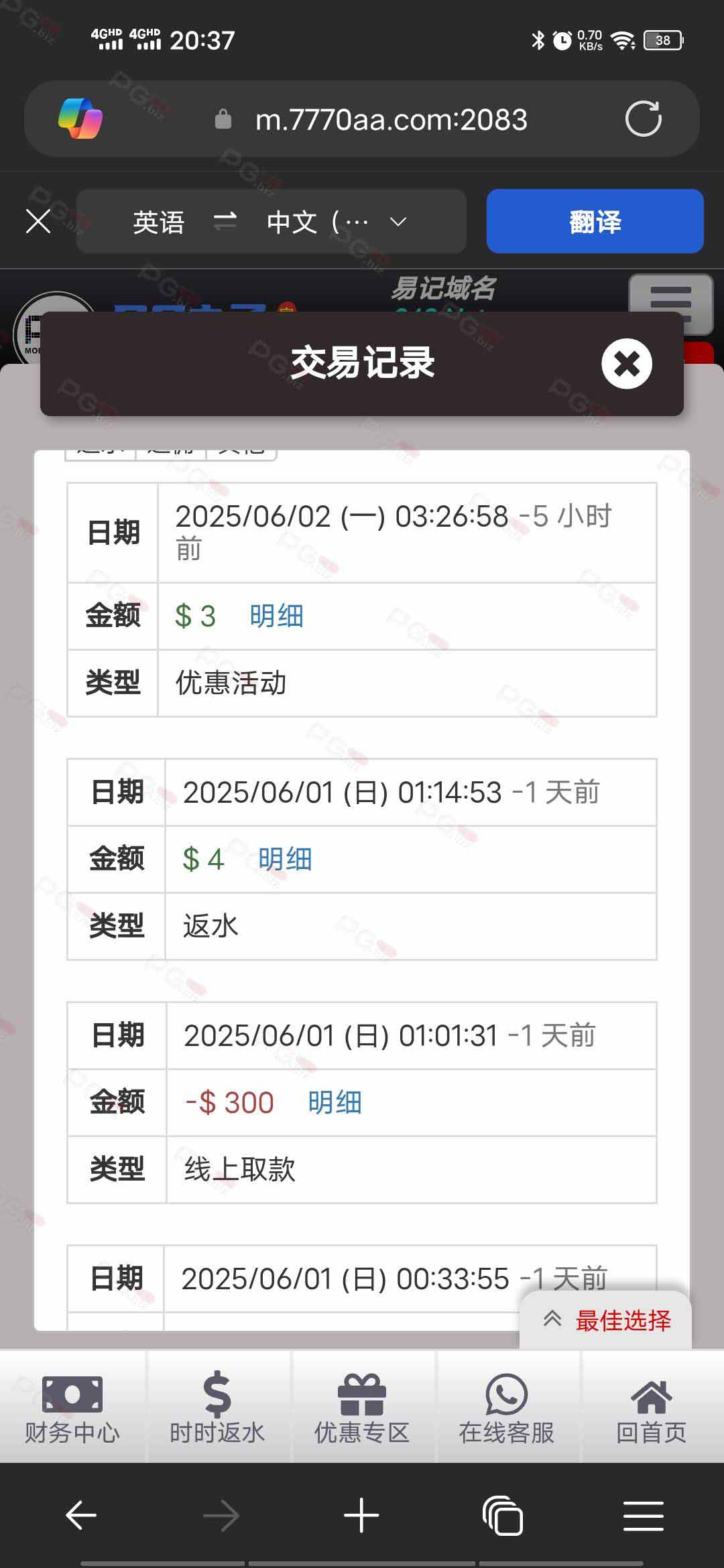Viewport: 724px width, 1568px height.
Task: Show open browser tabs
Action: point(502,1516)
